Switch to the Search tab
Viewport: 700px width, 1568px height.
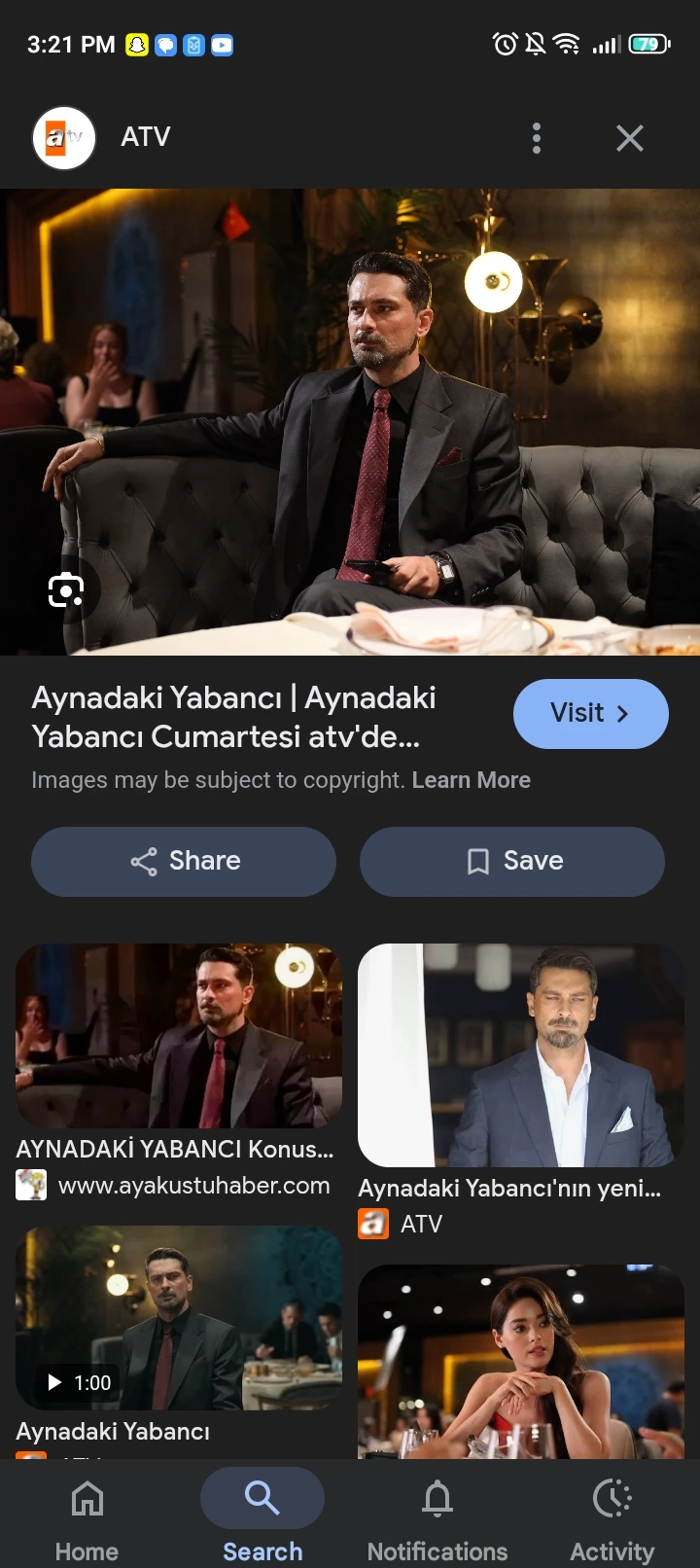(x=262, y=1517)
